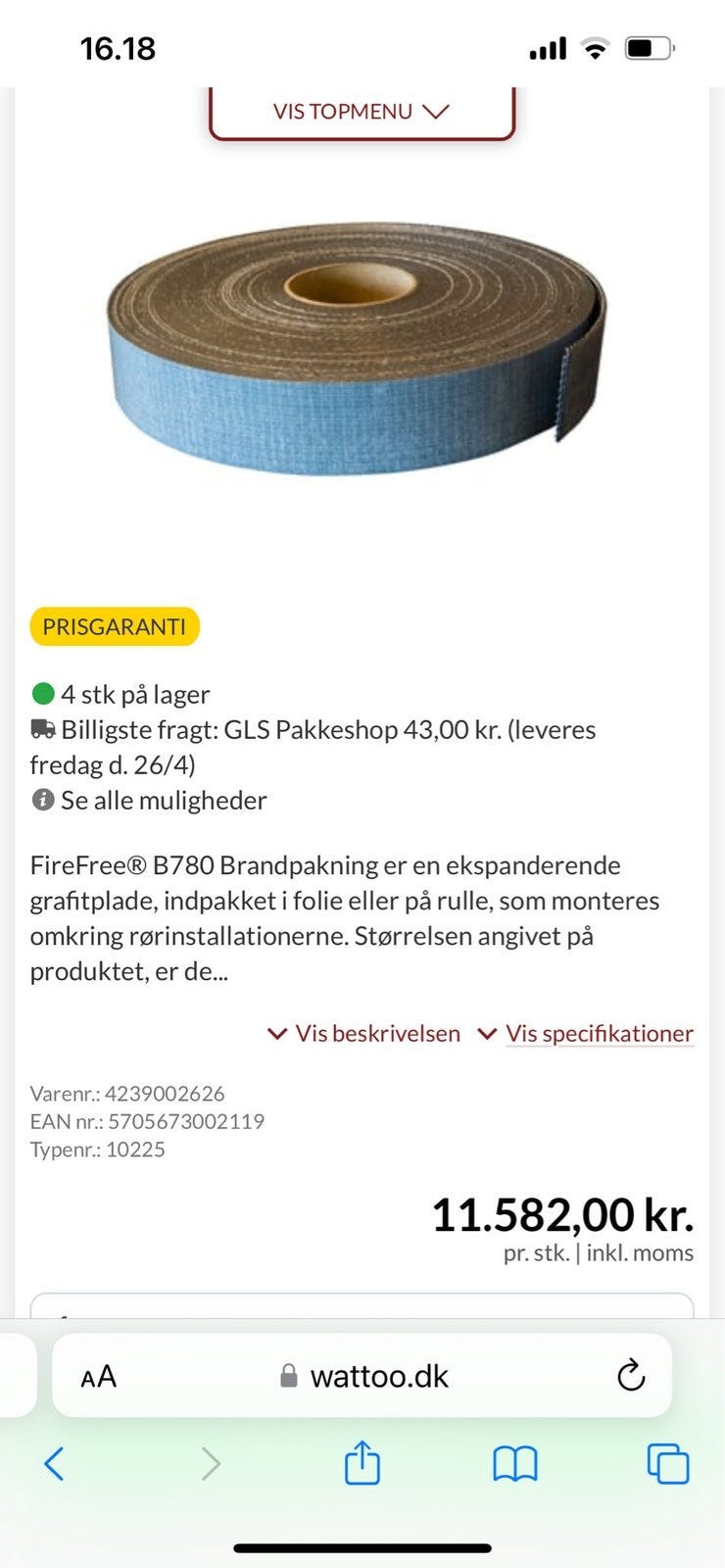
Task: Tap the delivery truck icon
Action: tap(41, 729)
